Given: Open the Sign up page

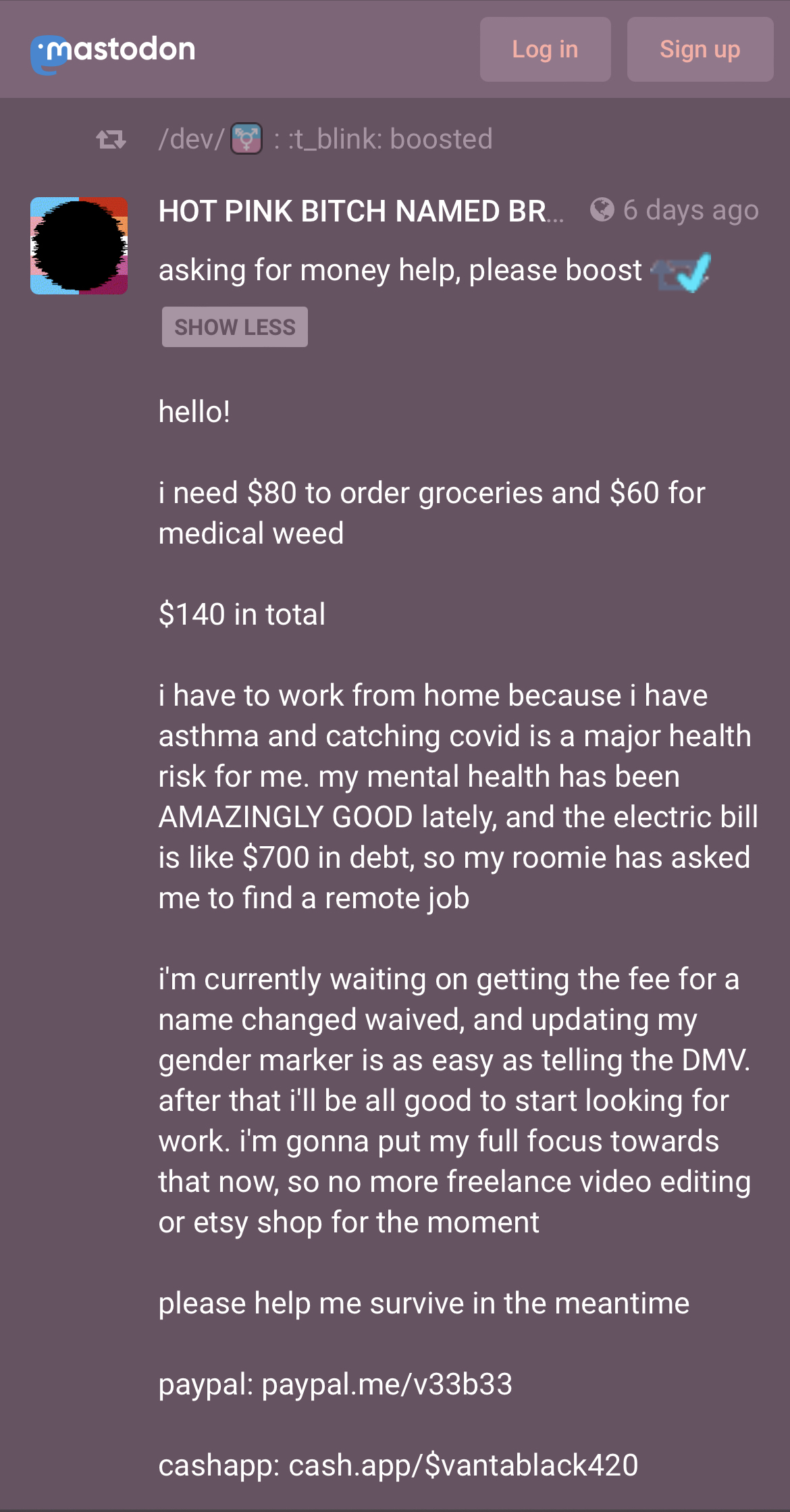Looking at the screenshot, I should 700,49.
